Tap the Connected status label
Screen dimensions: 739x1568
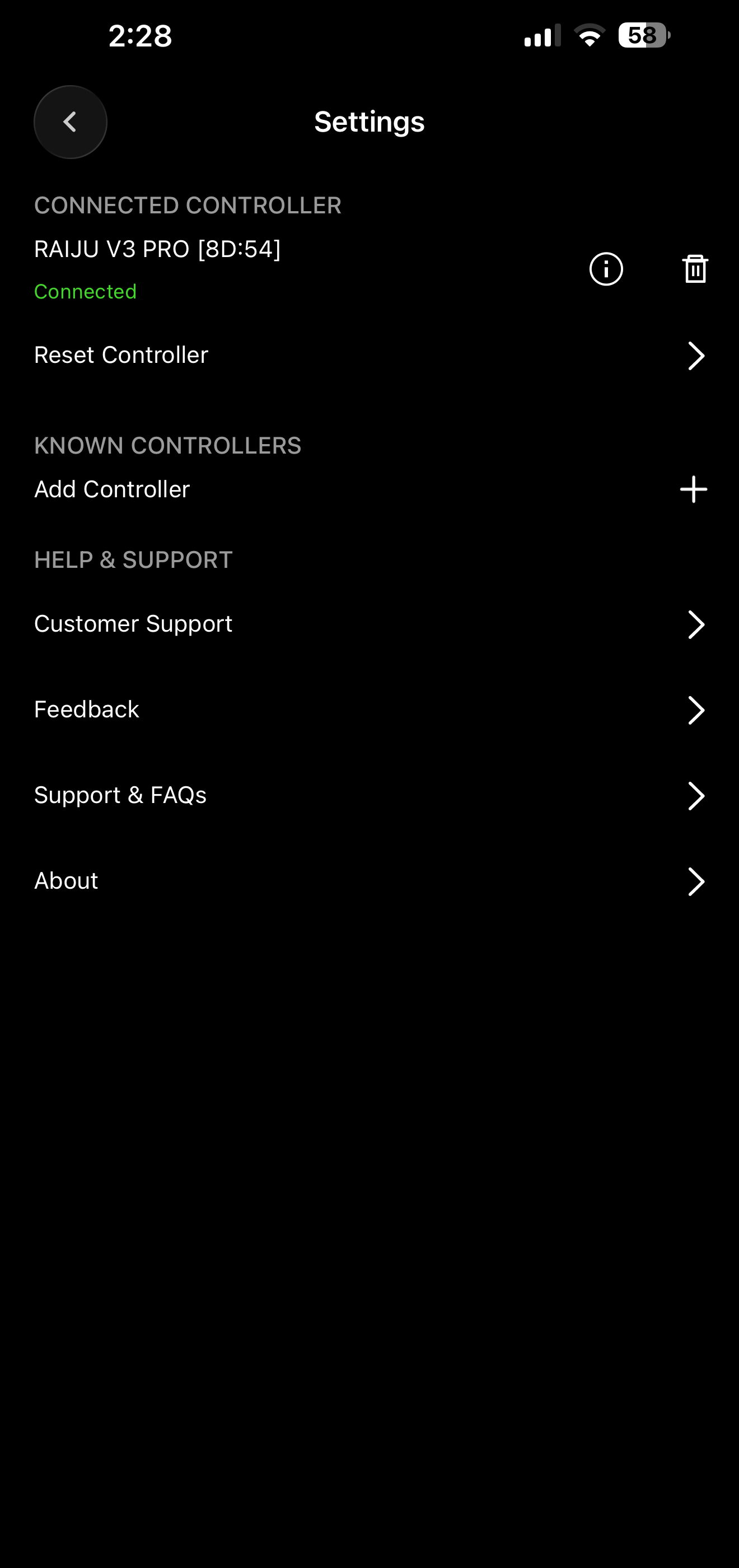pos(85,291)
